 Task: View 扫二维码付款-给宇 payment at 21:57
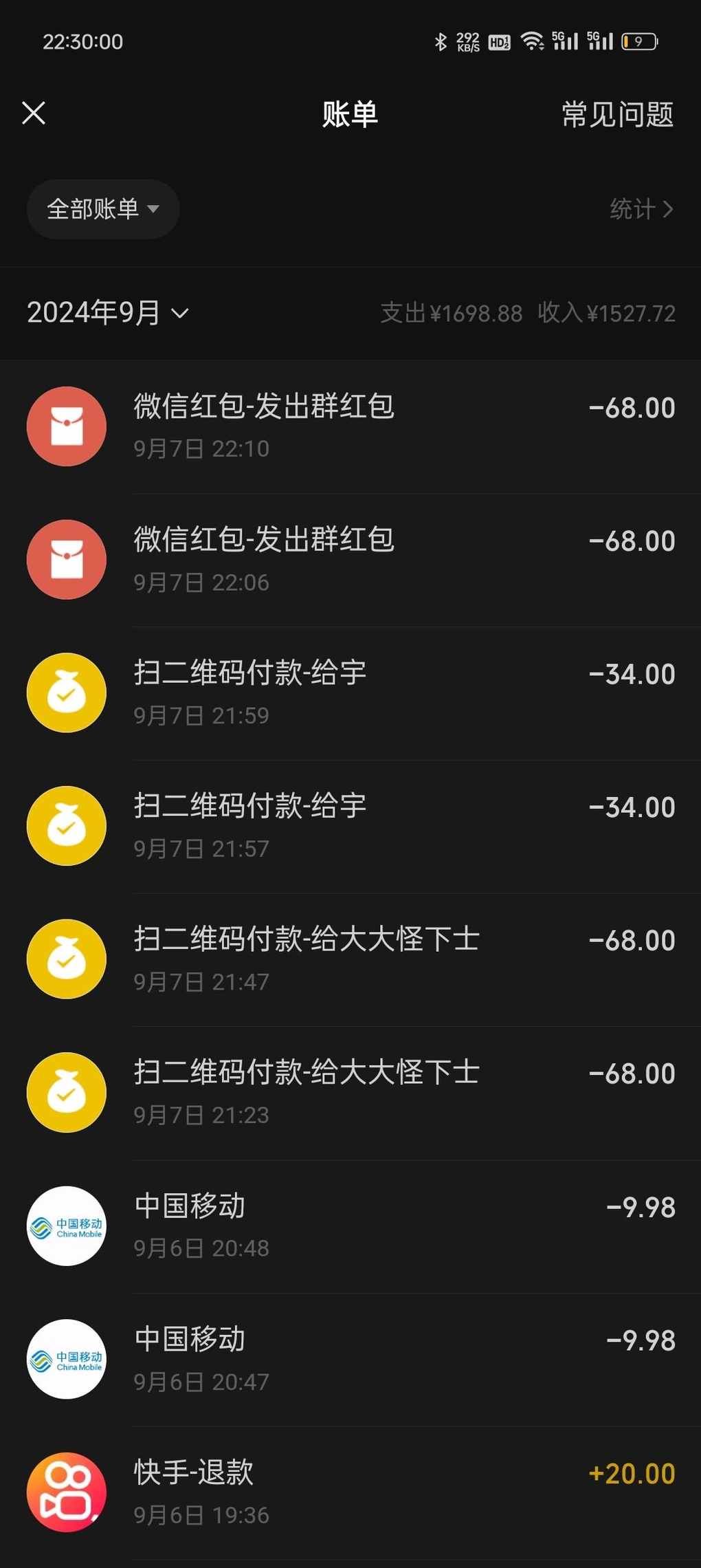point(350,826)
